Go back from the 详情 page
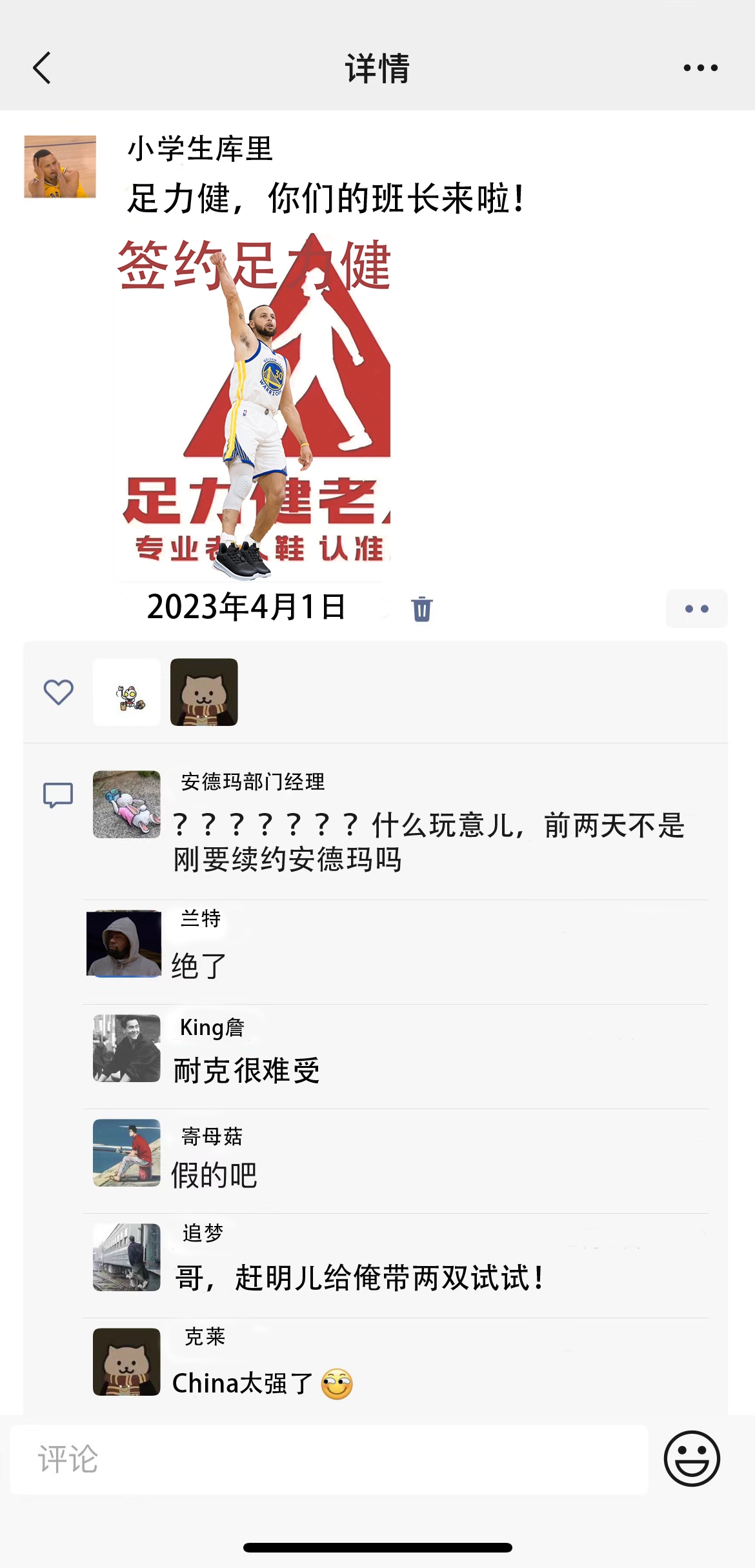This screenshot has width=755, height=1568. pos(42,68)
